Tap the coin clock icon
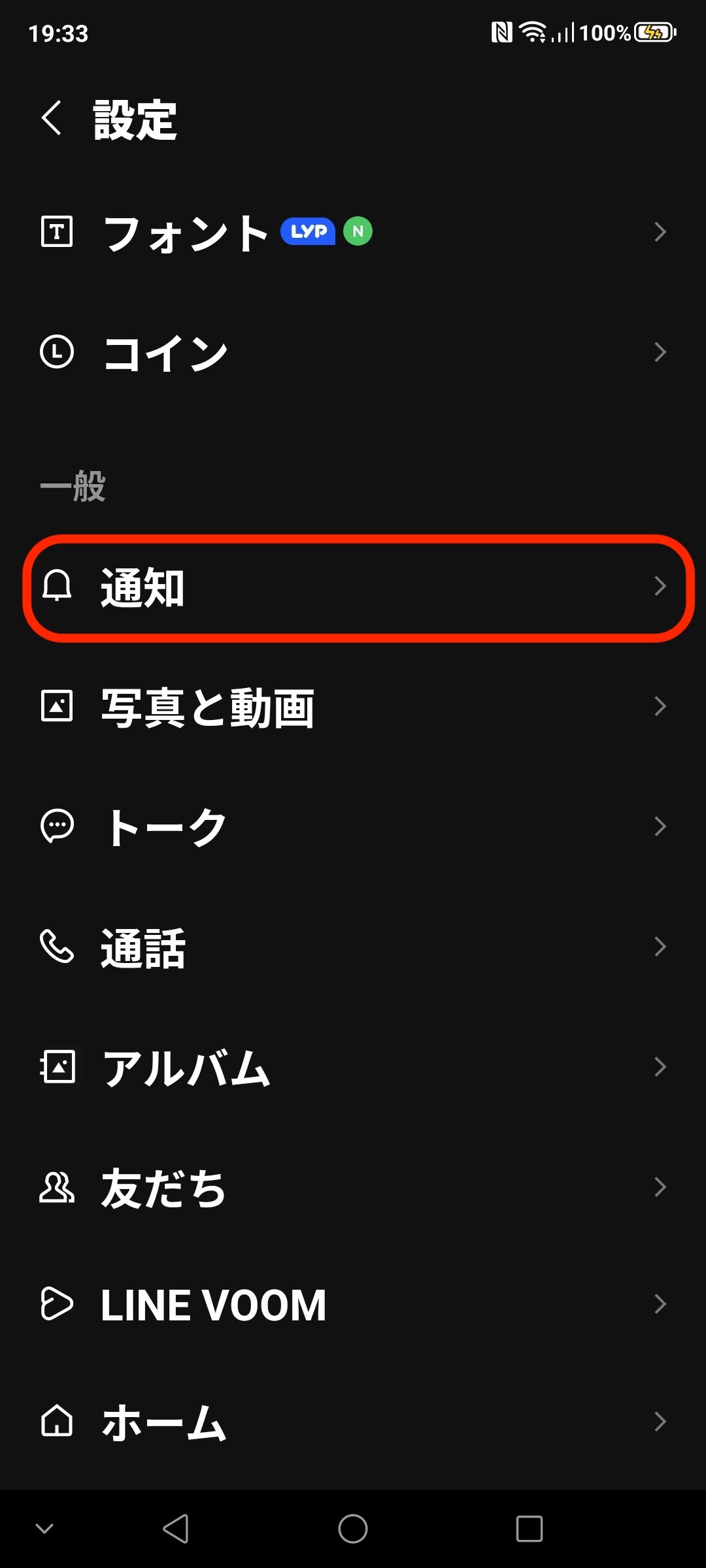706x1568 pixels. coord(58,351)
